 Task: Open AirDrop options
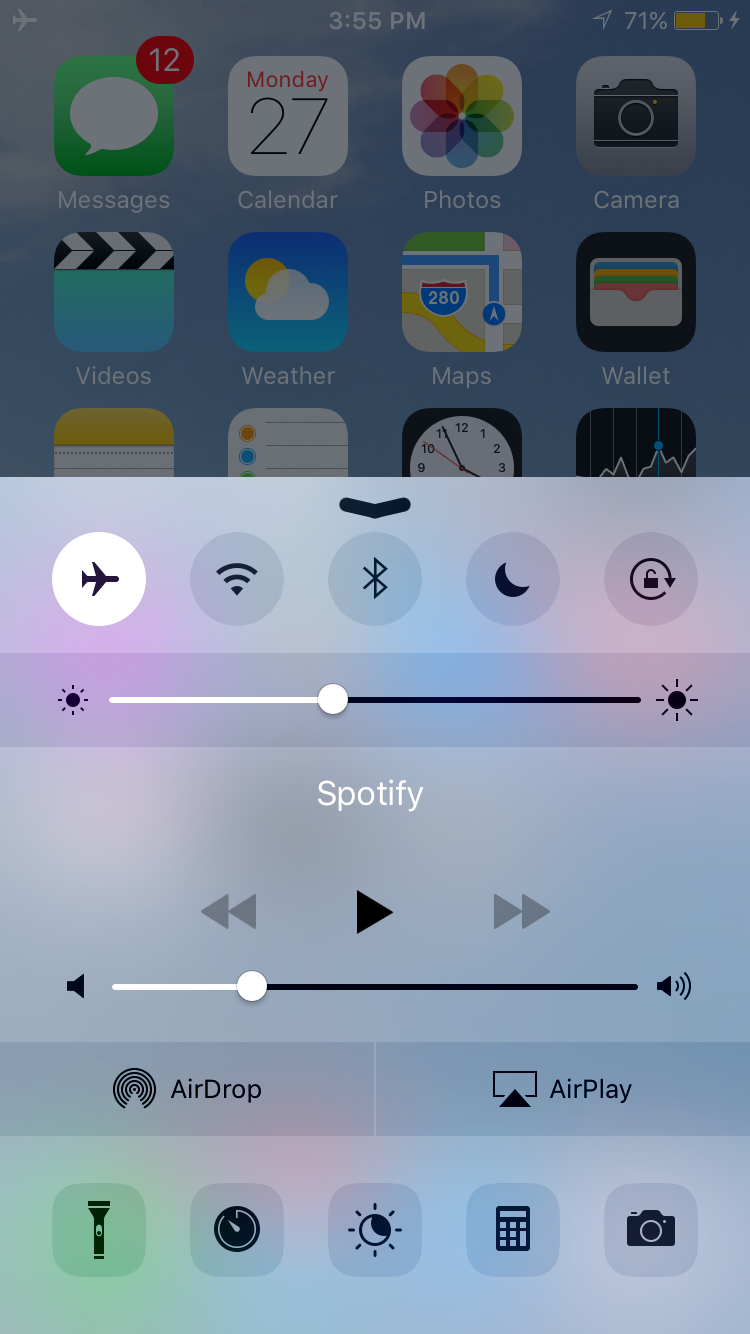(188, 1089)
